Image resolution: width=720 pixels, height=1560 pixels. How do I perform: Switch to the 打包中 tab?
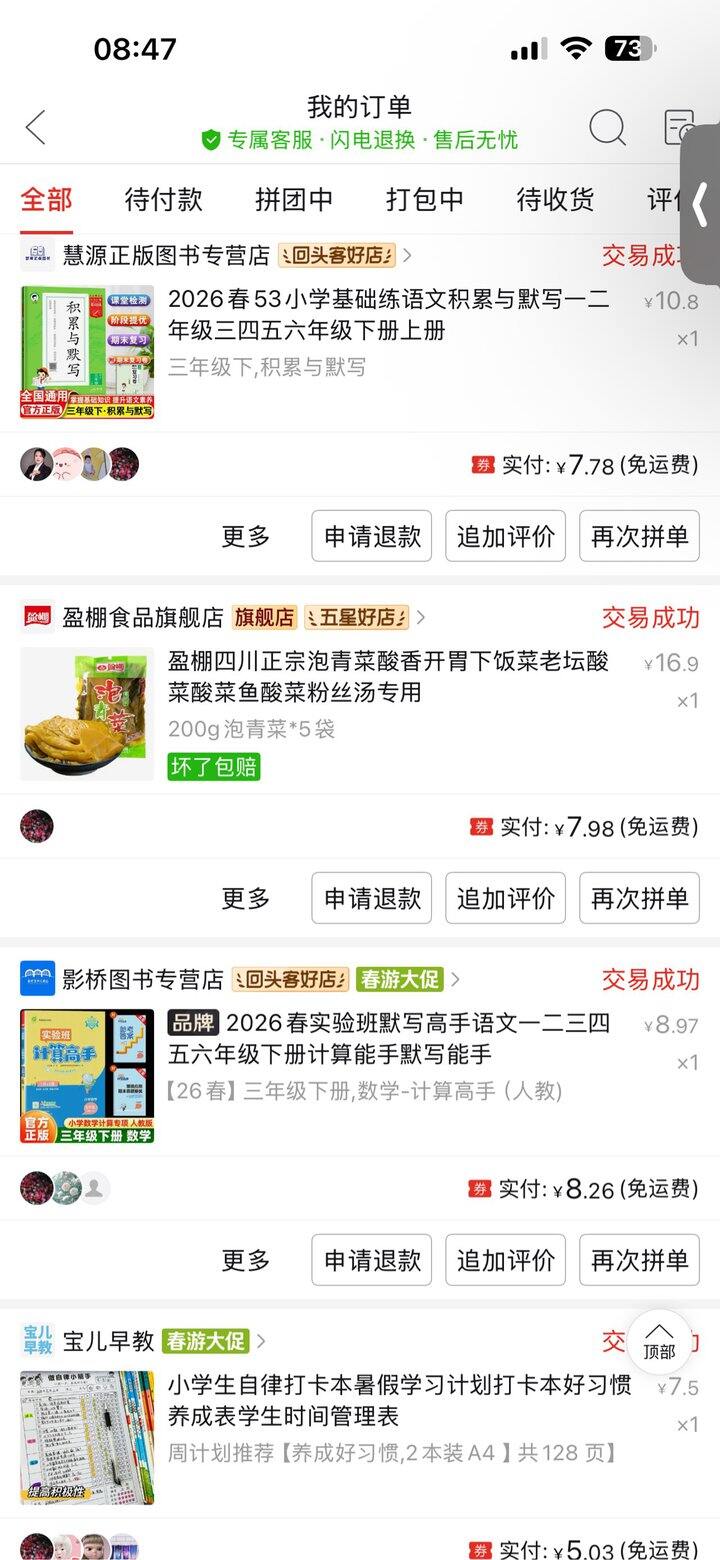point(425,199)
